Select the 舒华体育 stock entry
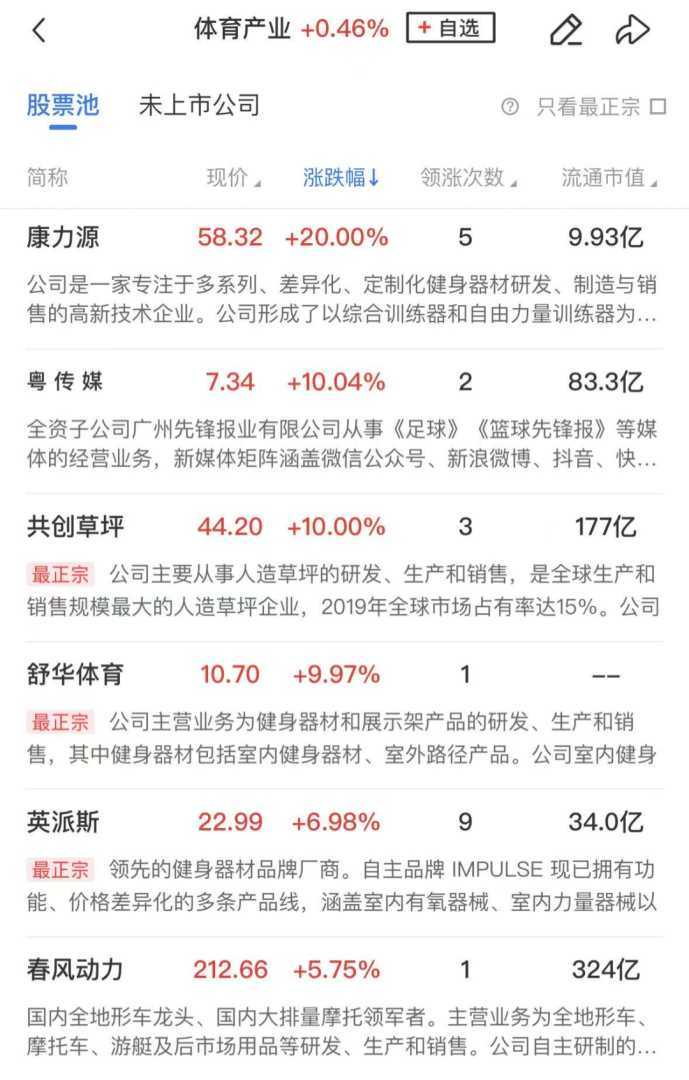 click(76, 675)
